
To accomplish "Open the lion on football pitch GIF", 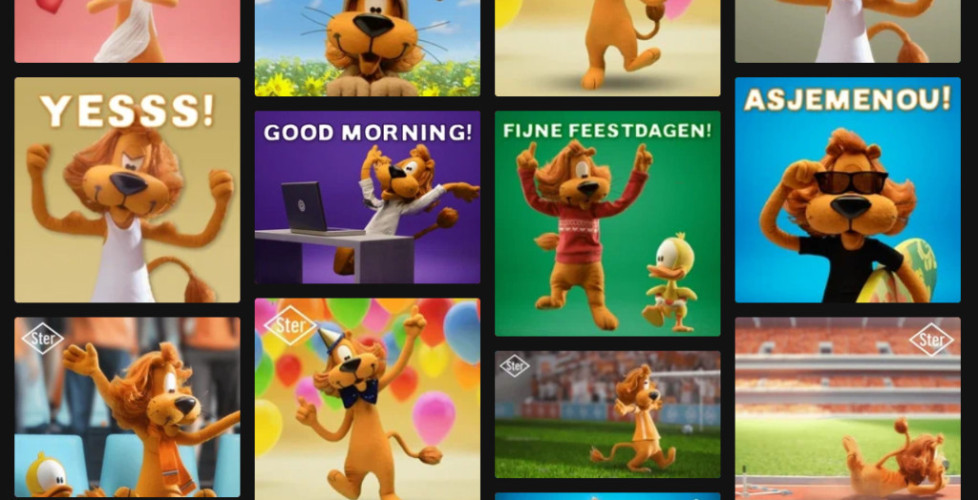I will click(607, 413).
